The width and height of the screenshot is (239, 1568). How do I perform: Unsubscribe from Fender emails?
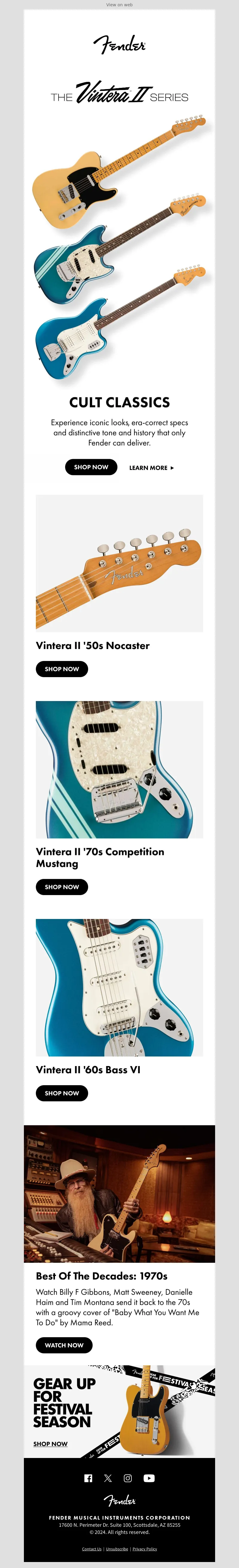coord(117,1549)
